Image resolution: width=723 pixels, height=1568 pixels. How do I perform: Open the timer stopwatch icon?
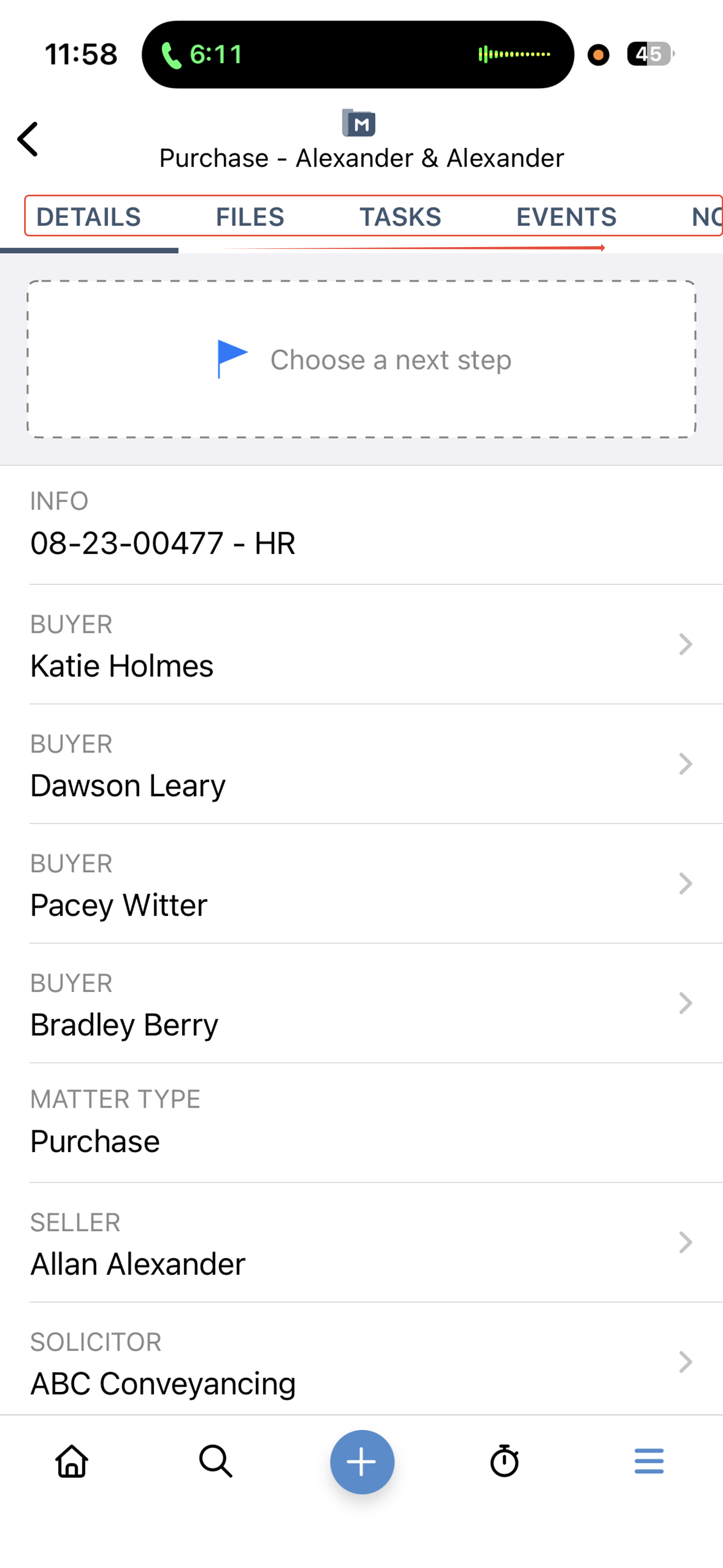click(505, 1462)
